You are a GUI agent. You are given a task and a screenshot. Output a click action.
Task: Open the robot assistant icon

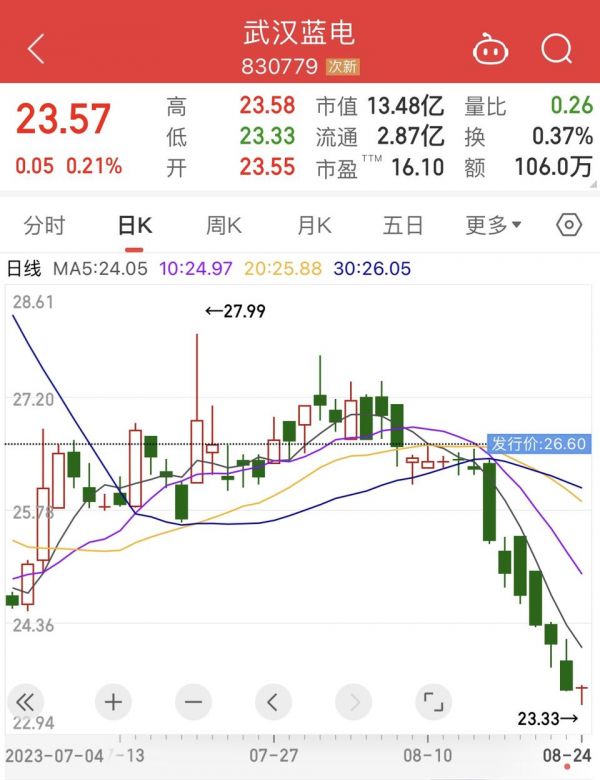point(490,48)
